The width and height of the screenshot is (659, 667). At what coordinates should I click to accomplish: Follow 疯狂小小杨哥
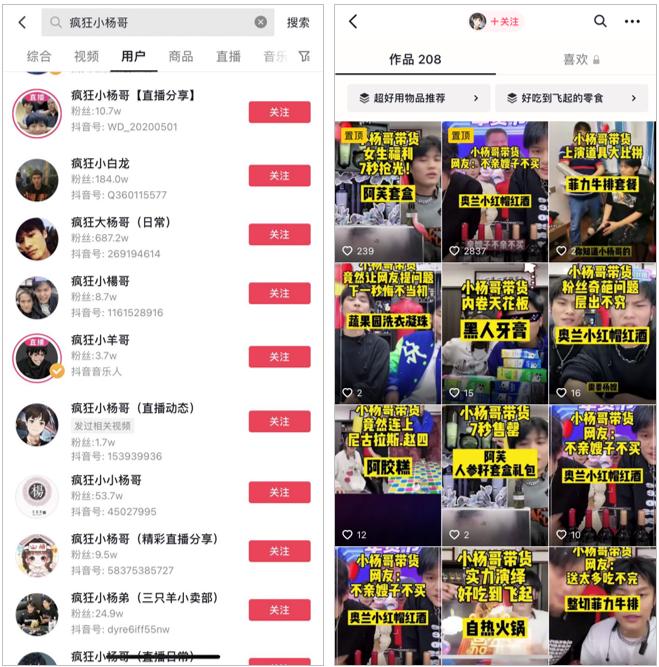pyautogui.click(x=279, y=492)
